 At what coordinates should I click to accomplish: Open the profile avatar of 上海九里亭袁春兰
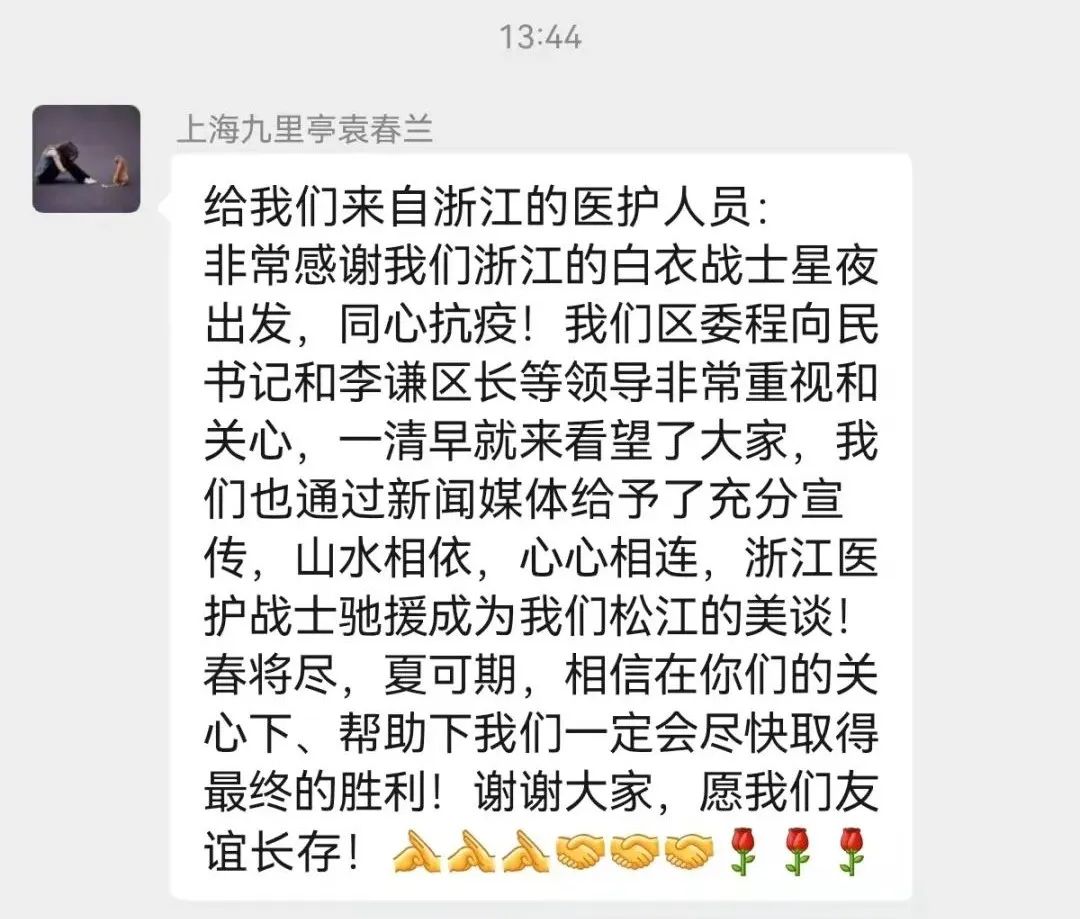[86, 159]
